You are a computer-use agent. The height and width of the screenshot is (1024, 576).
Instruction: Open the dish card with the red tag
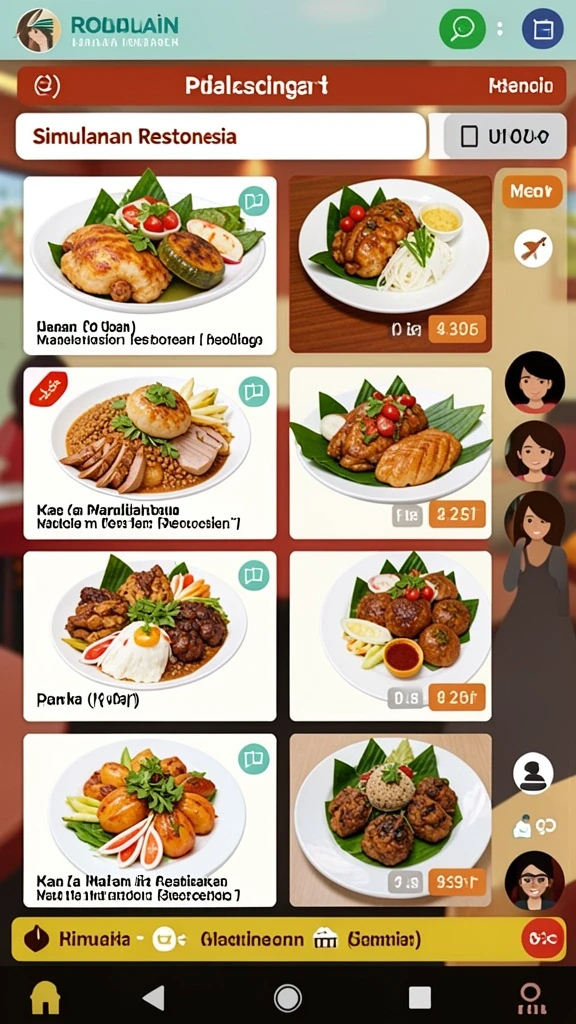[150, 453]
